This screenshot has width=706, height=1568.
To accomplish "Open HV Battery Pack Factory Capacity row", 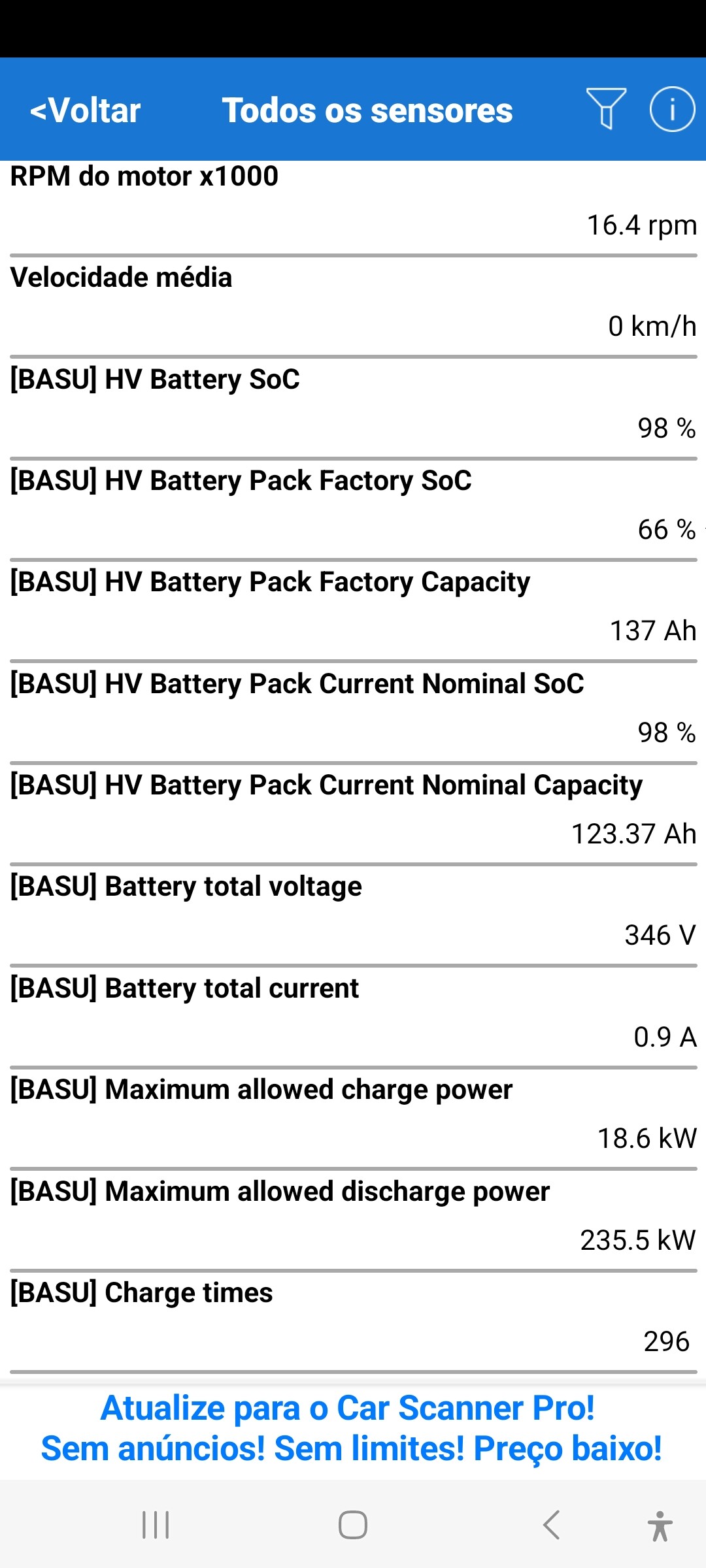I will pos(353,610).
